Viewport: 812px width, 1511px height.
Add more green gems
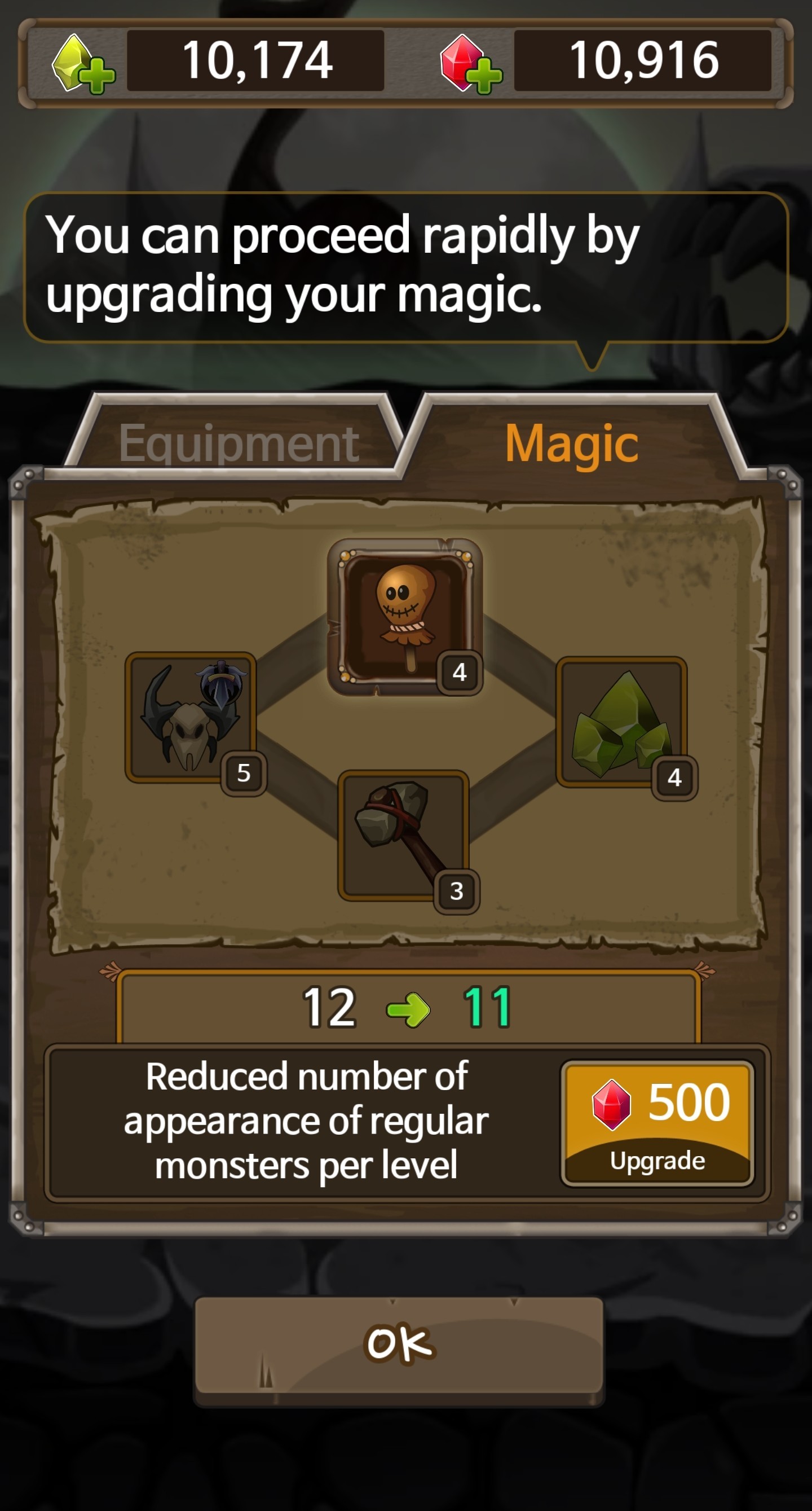tap(83, 63)
